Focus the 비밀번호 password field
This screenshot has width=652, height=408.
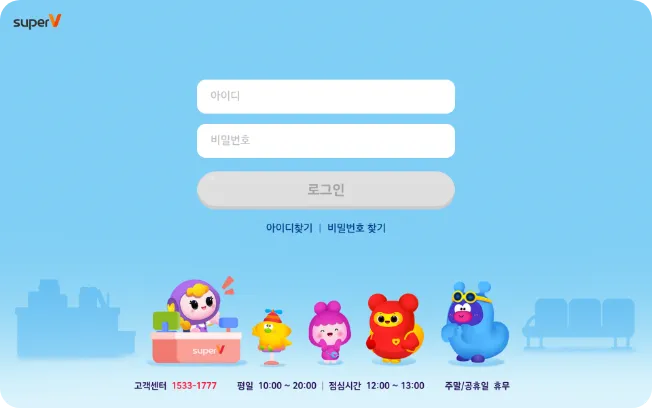click(325, 141)
